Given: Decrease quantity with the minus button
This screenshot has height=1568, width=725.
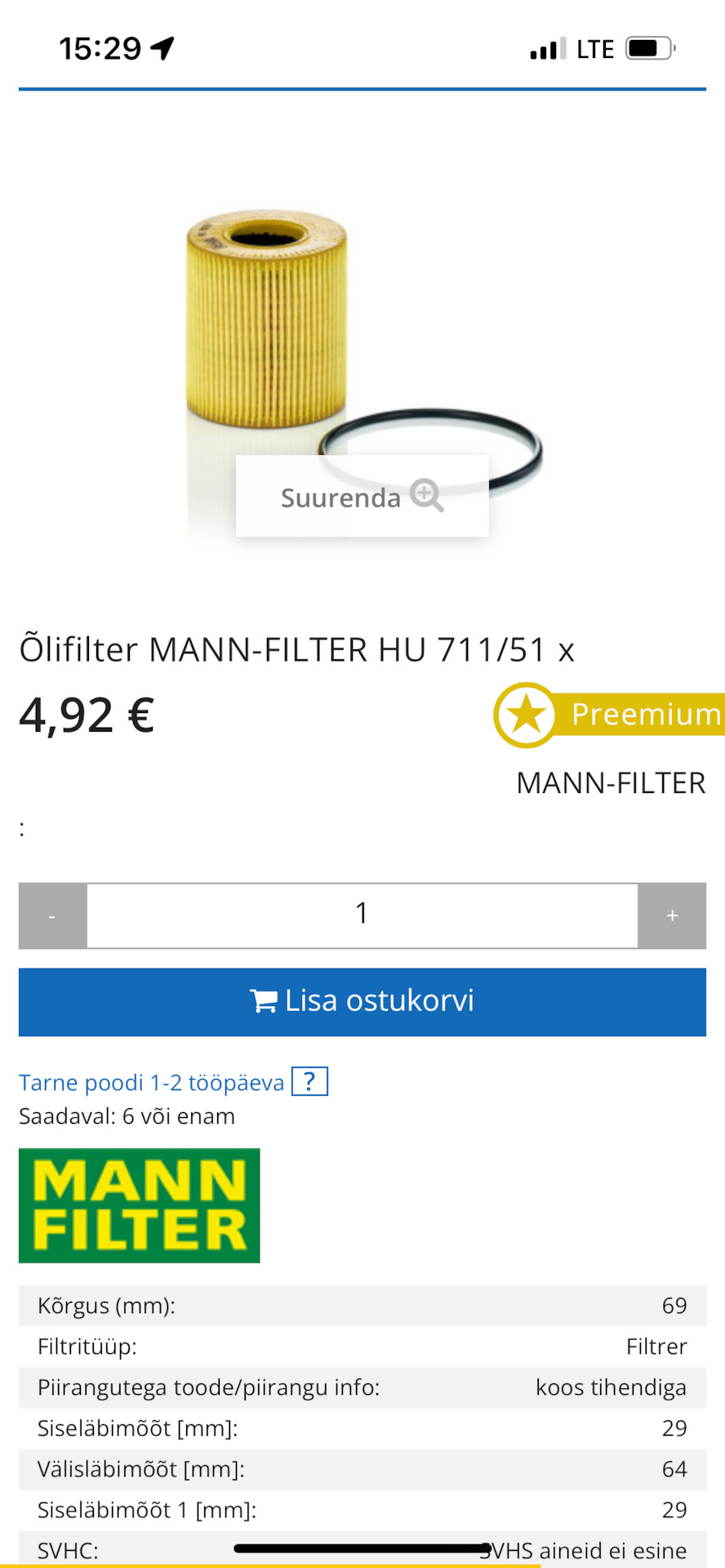Looking at the screenshot, I should 52,915.
